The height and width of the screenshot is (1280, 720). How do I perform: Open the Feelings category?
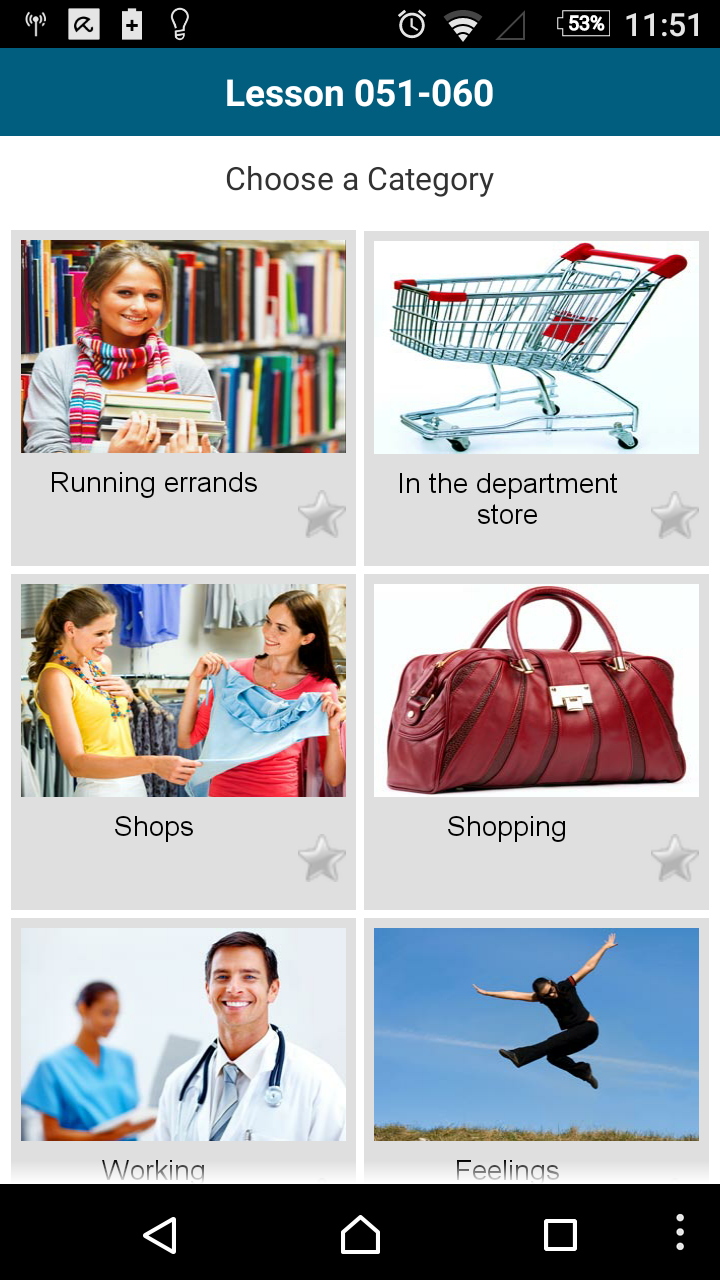[x=536, y=1035]
